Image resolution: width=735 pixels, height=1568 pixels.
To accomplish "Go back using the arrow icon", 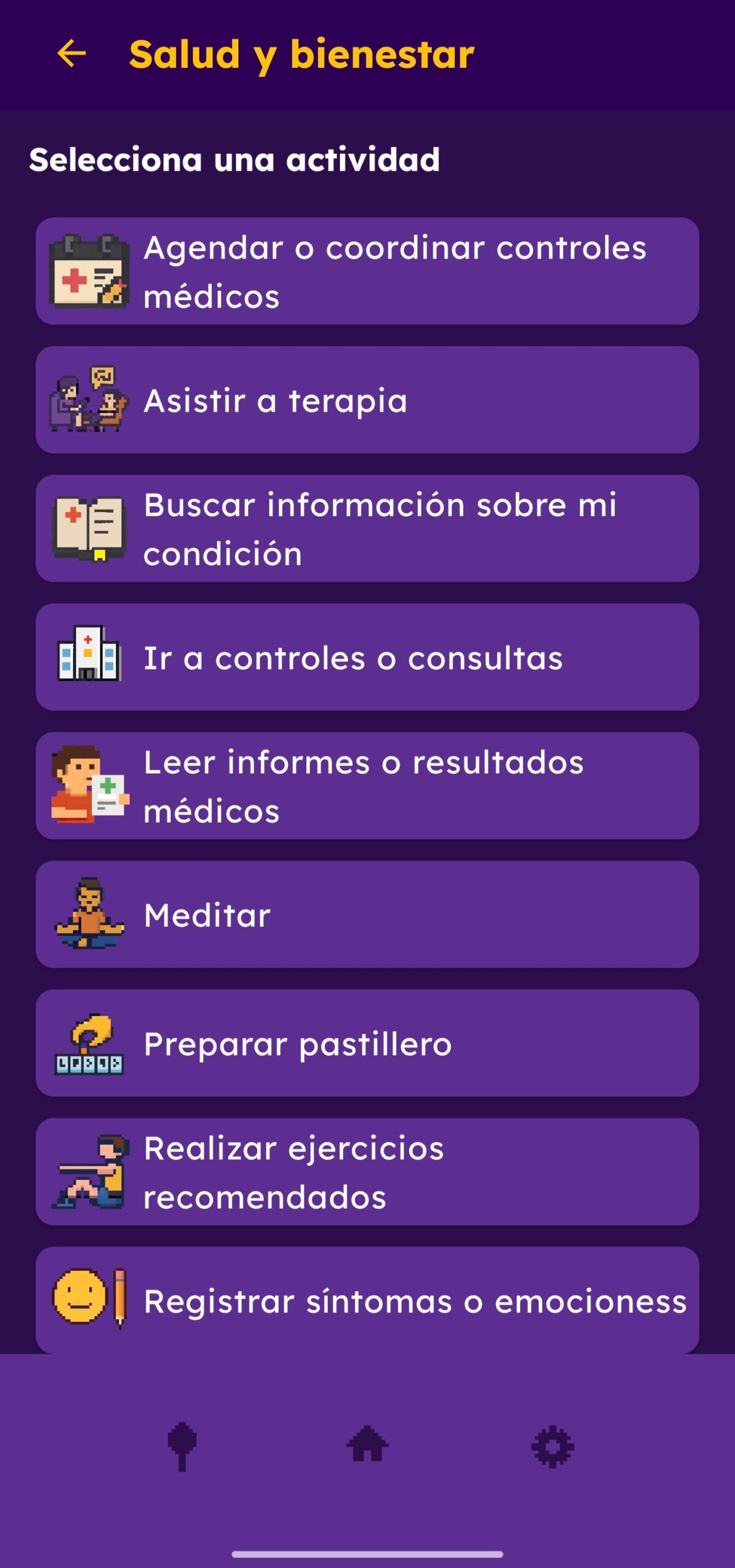I will pos(72,53).
